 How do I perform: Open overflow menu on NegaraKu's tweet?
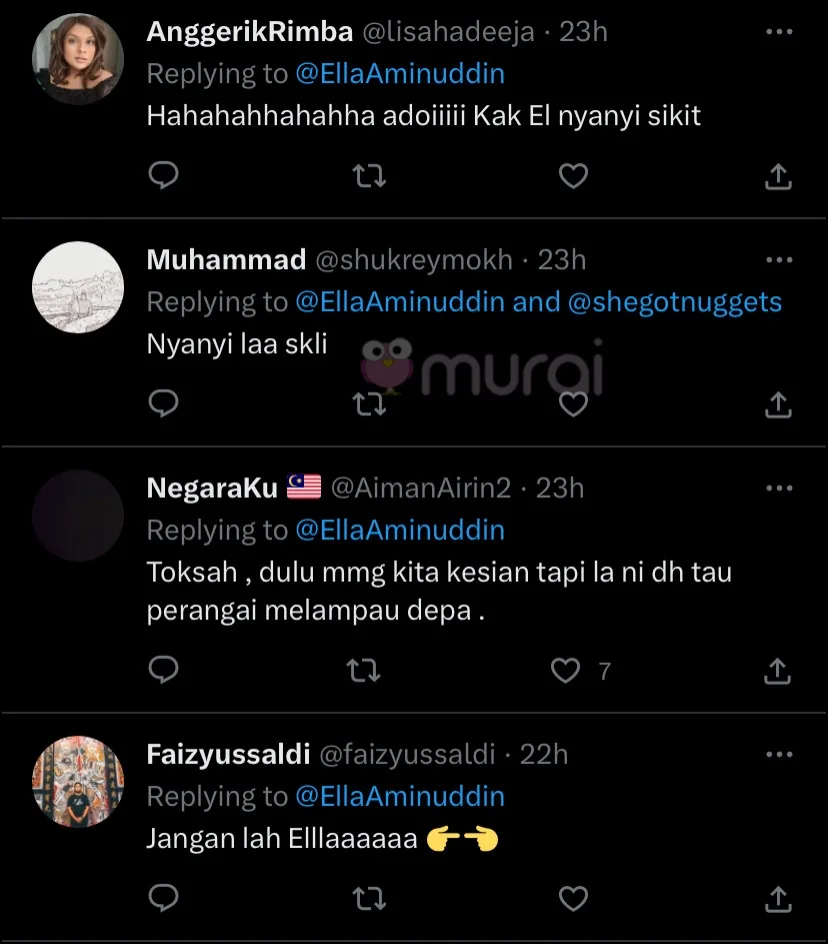[x=778, y=488]
